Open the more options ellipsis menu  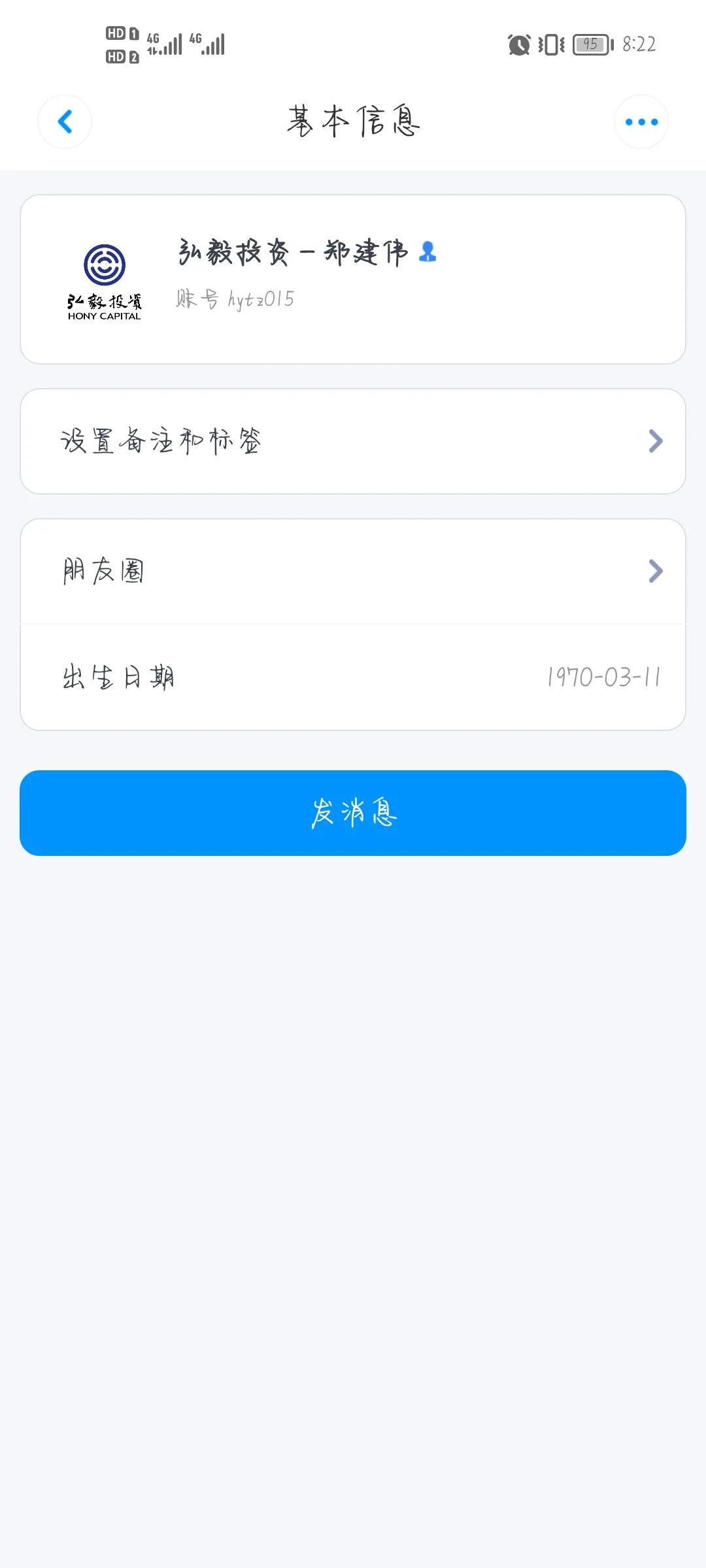(641, 122)
